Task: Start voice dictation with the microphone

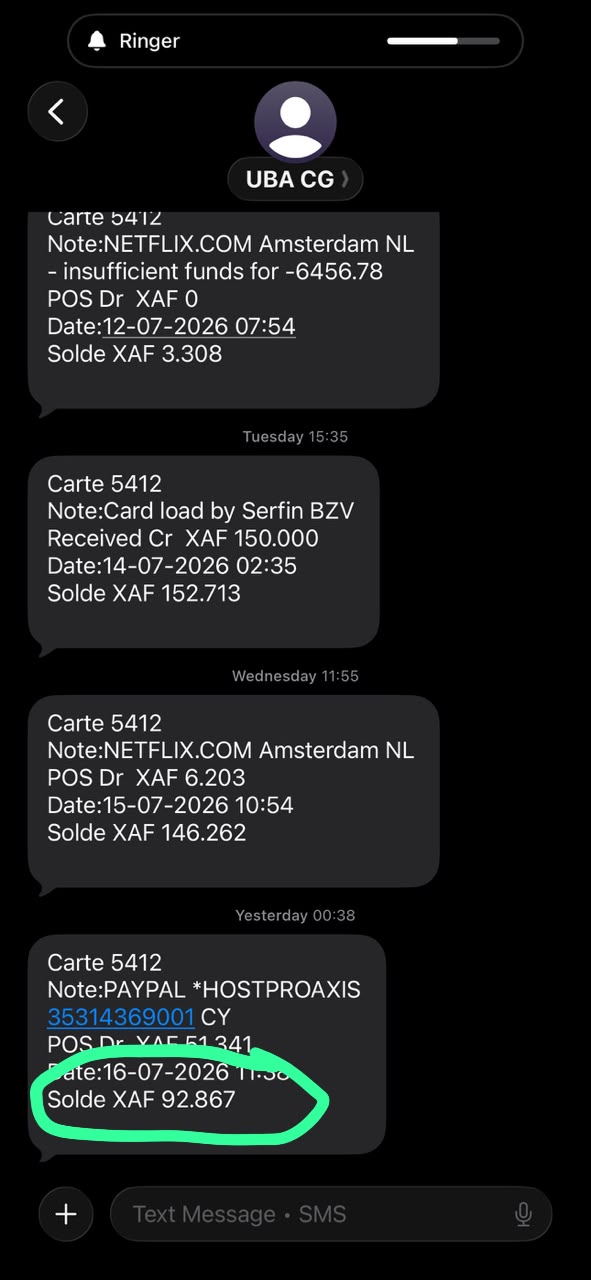Action: coord(523,1214)
